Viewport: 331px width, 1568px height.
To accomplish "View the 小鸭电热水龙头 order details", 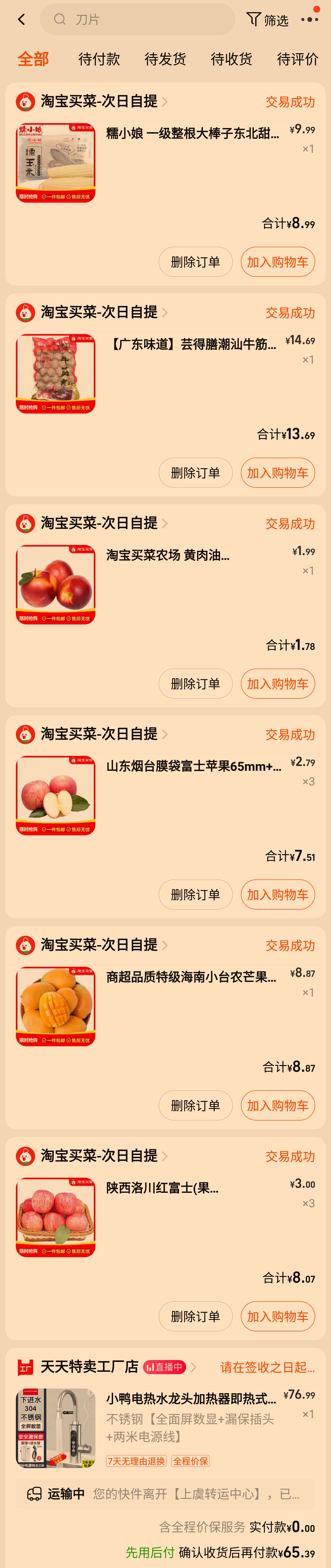I will (x=191, y=1397).
